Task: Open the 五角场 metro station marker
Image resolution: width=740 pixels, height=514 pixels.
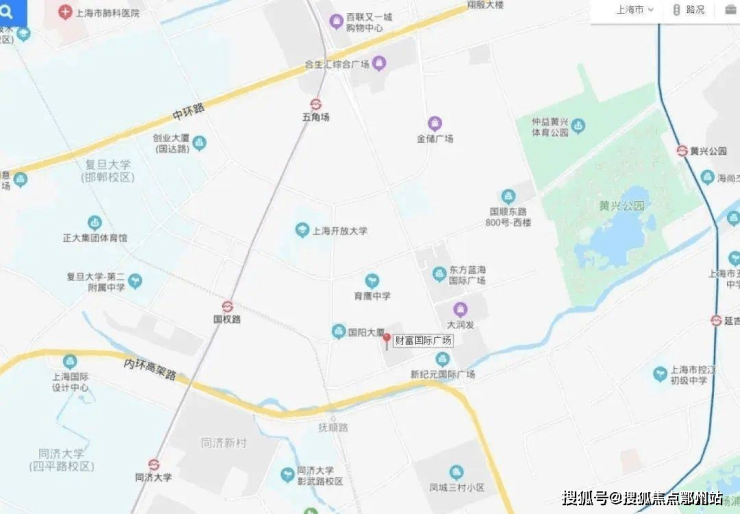Action: 316,104
